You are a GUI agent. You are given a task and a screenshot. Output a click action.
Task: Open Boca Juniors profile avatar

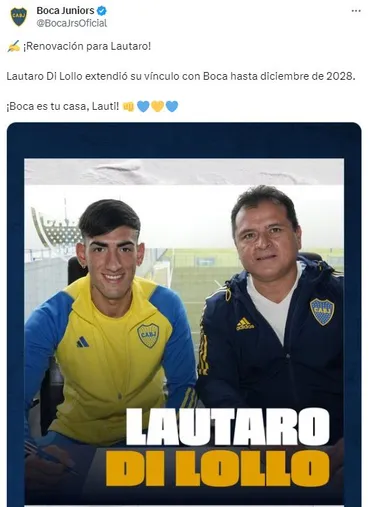coord(19,17)
